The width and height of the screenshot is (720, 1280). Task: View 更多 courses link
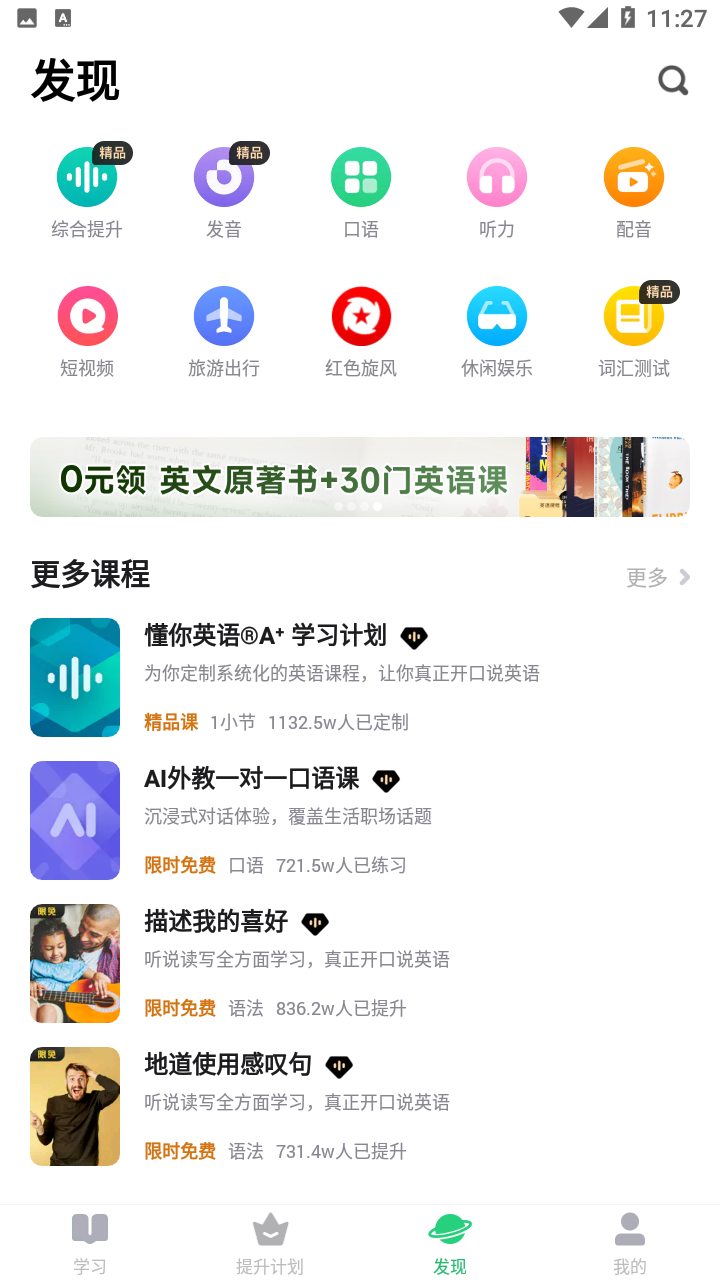(x=658, y=577)
